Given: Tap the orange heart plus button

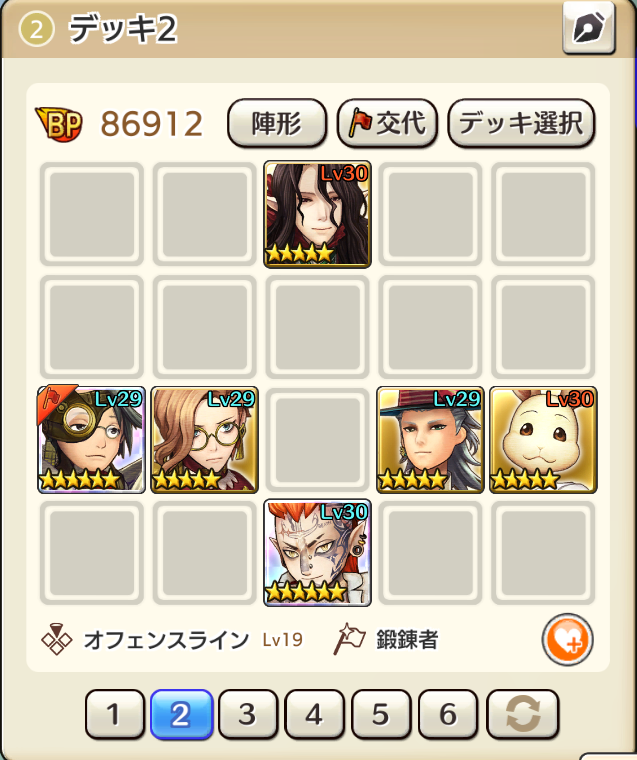Looking at the screenshot, I should [x=568, y=638].
